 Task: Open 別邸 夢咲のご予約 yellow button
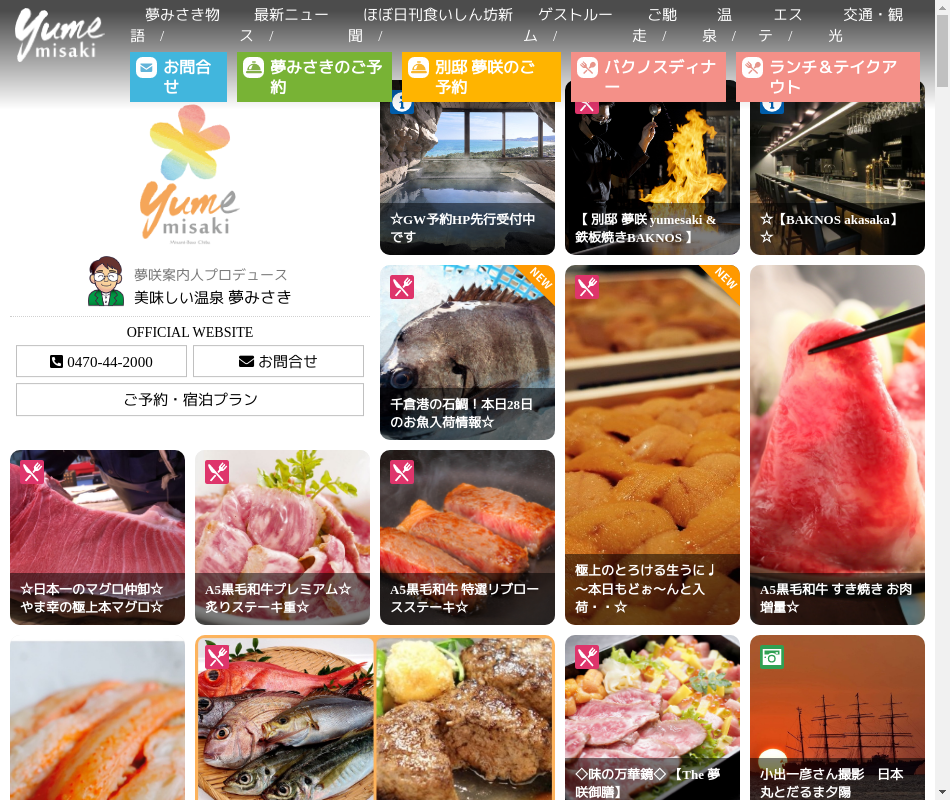pyautogui.click(x=481, y=77)
